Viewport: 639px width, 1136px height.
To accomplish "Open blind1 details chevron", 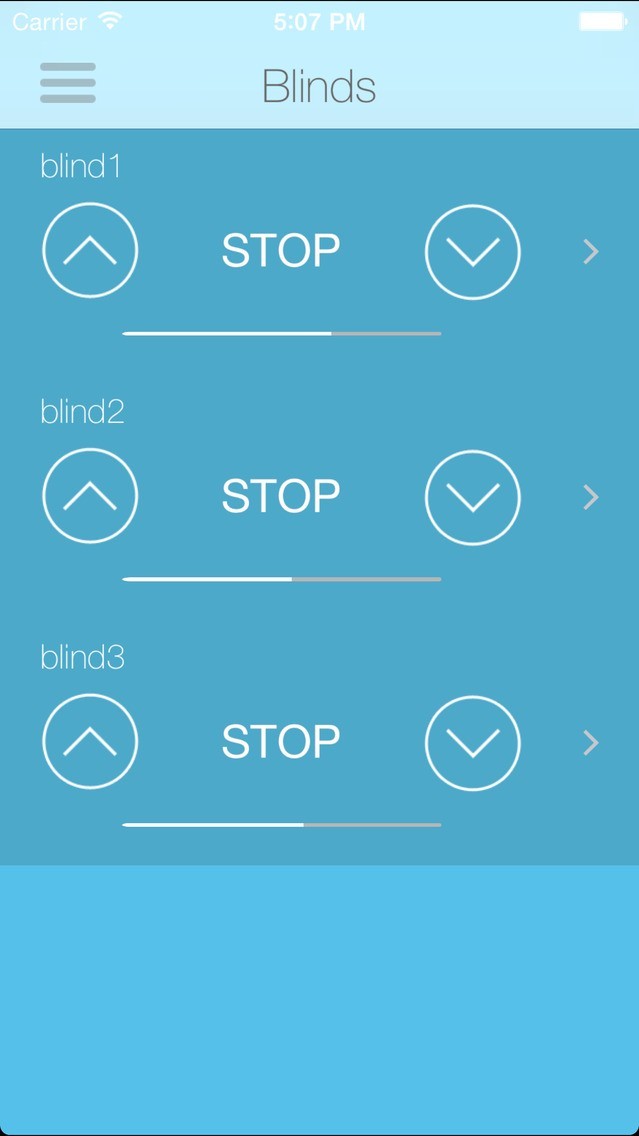I will click(591, 251).
